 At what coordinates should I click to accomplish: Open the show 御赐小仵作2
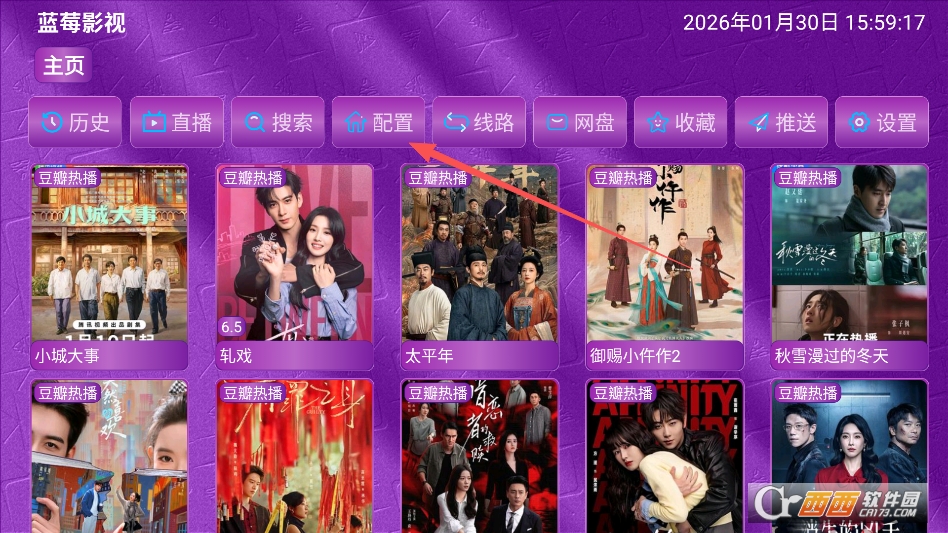(x=665, y=265)
